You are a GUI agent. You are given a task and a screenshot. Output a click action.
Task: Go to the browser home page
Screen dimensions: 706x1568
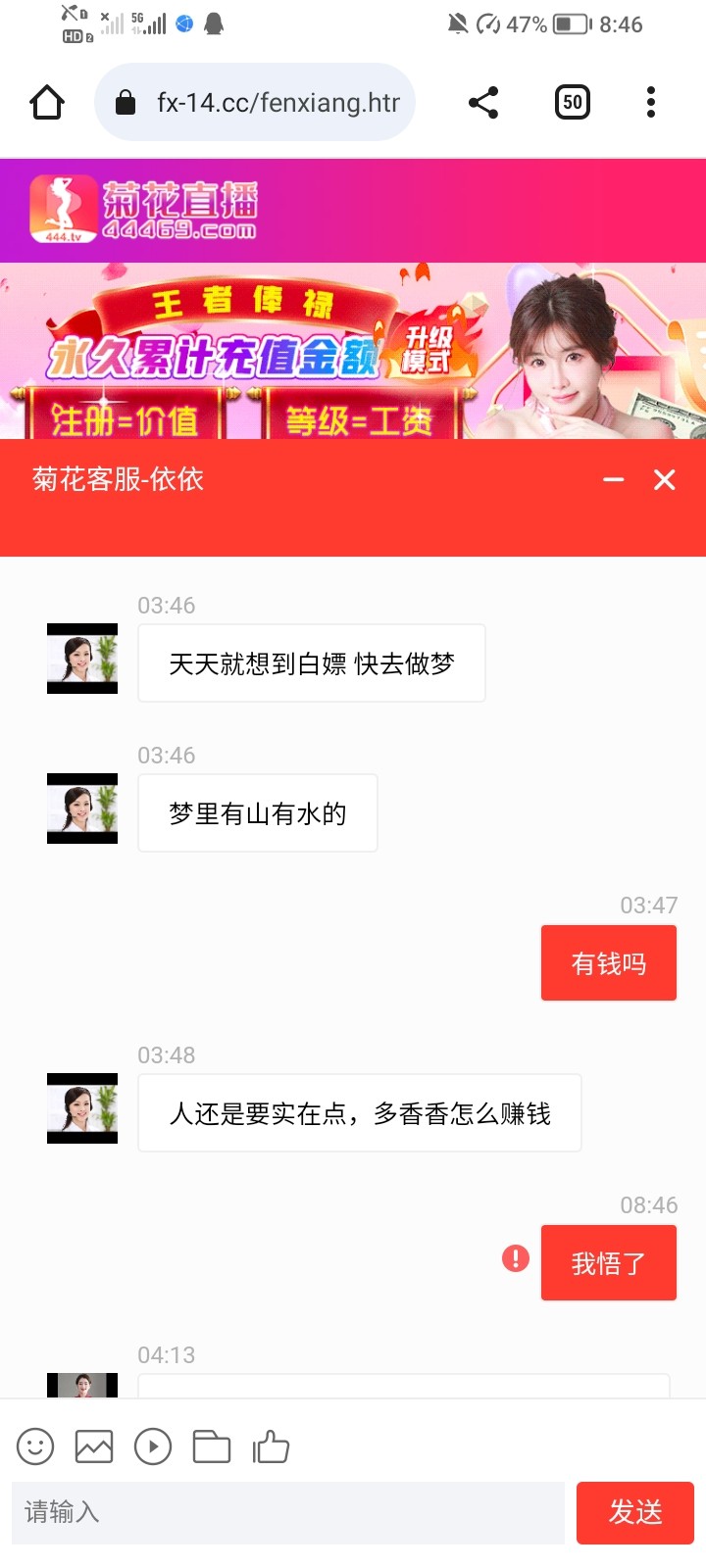[x=47, y=102]
